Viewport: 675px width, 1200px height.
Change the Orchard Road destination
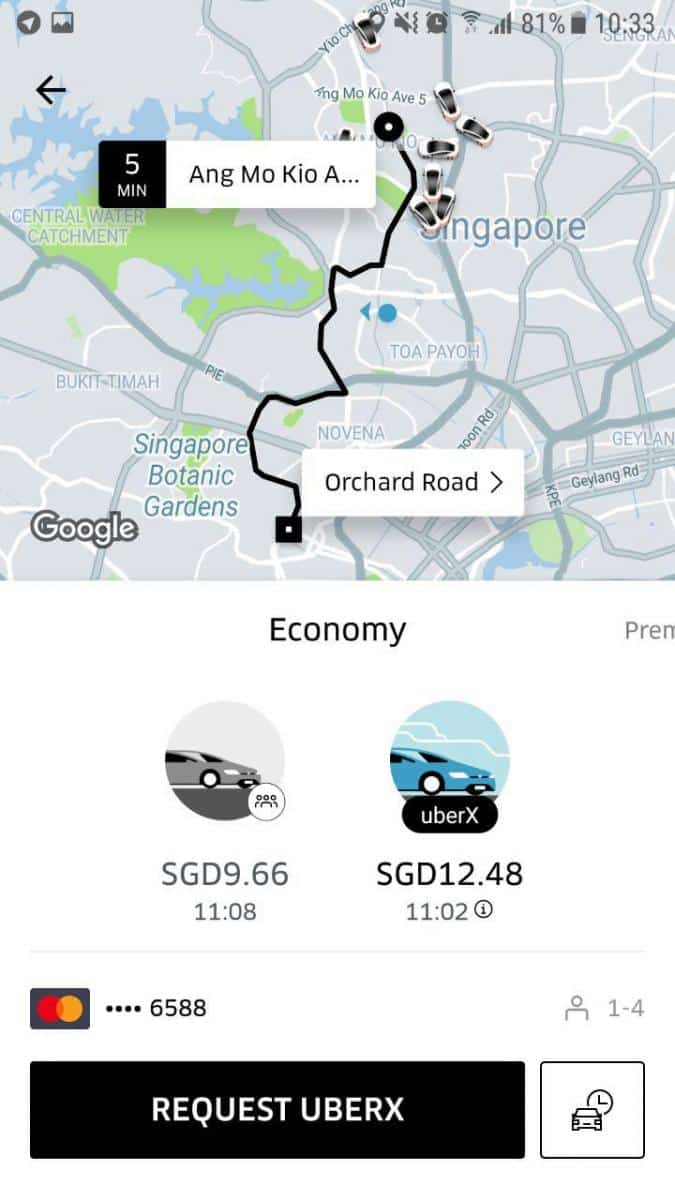pyautogui.click(x=412, y=483)
